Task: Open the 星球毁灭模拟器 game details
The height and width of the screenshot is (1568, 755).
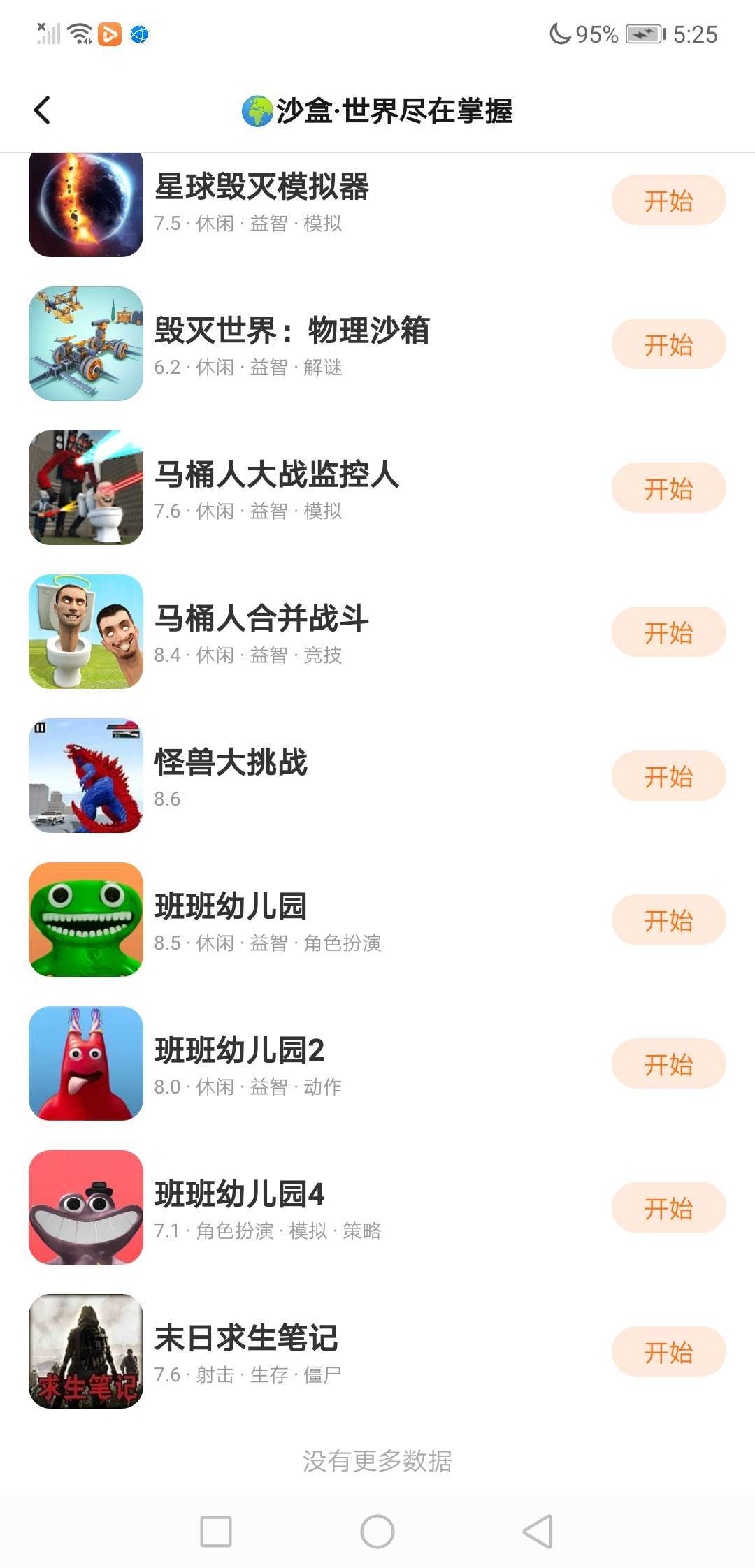Action: [261, 187]
